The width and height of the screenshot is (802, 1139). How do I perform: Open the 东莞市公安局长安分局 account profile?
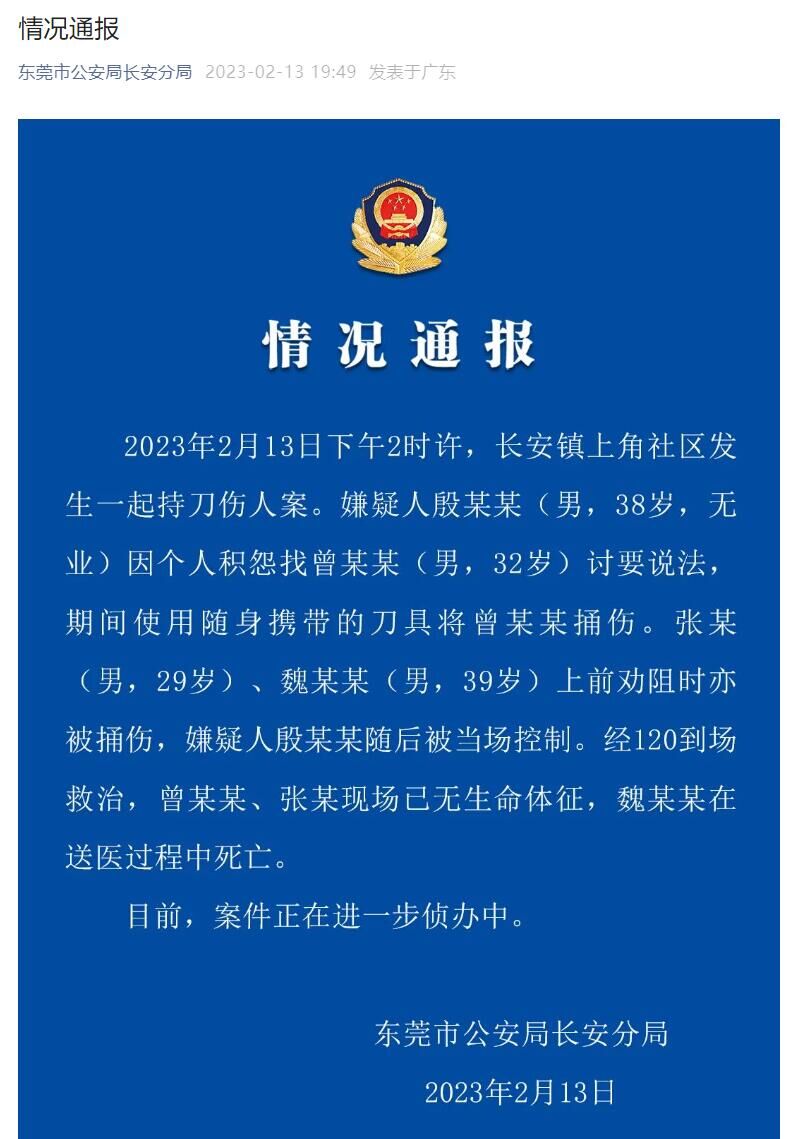tap(105, 72)
